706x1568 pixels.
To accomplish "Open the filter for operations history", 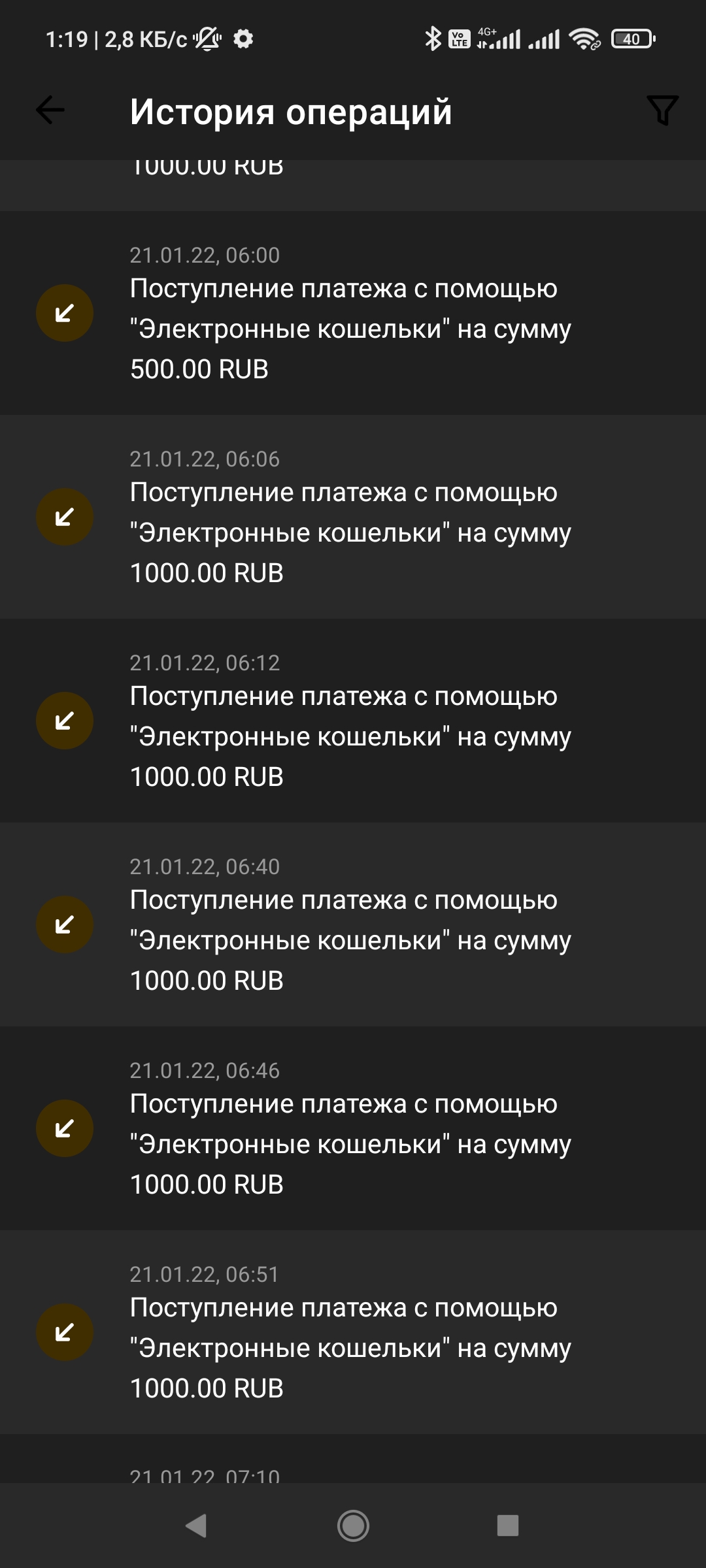I will [662, 110].
